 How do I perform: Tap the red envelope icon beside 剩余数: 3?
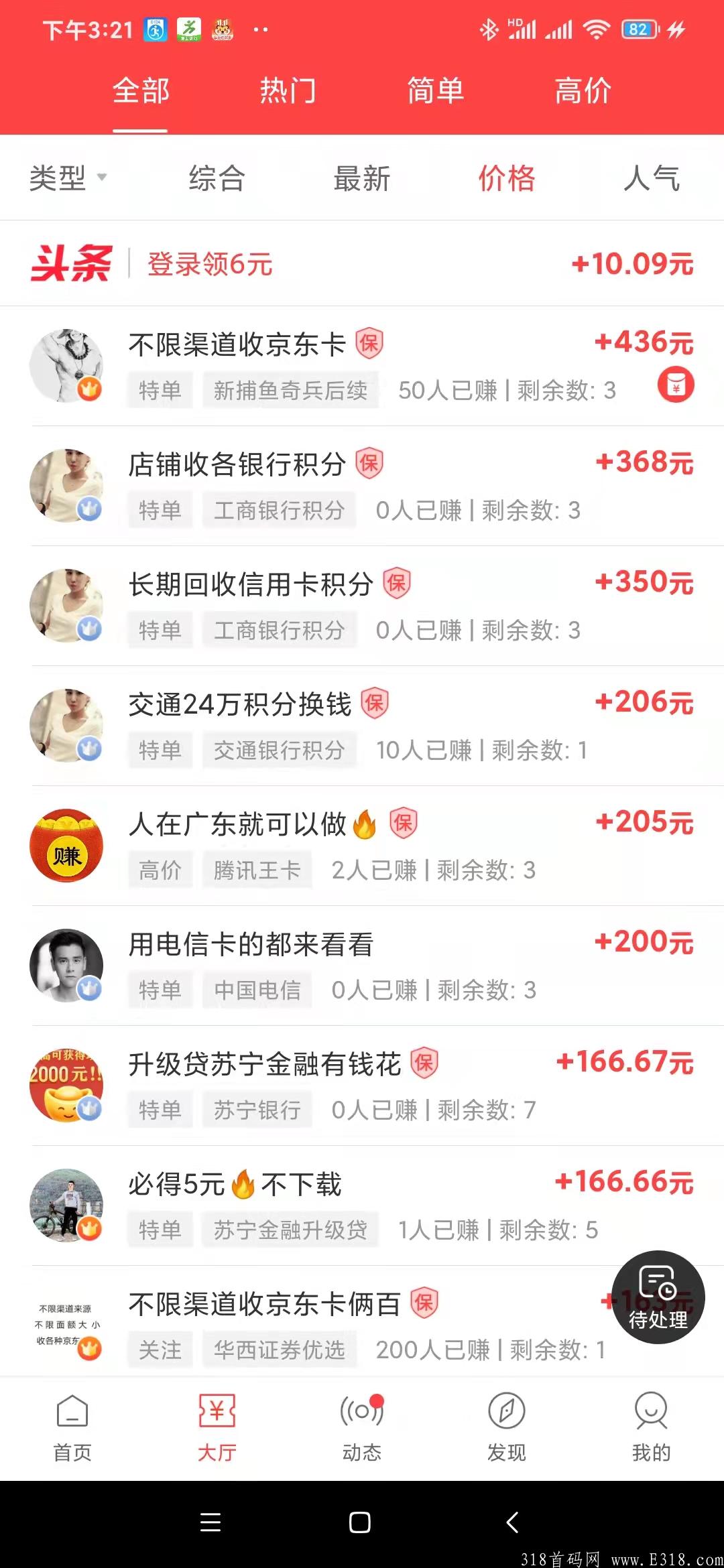point(676,385)
